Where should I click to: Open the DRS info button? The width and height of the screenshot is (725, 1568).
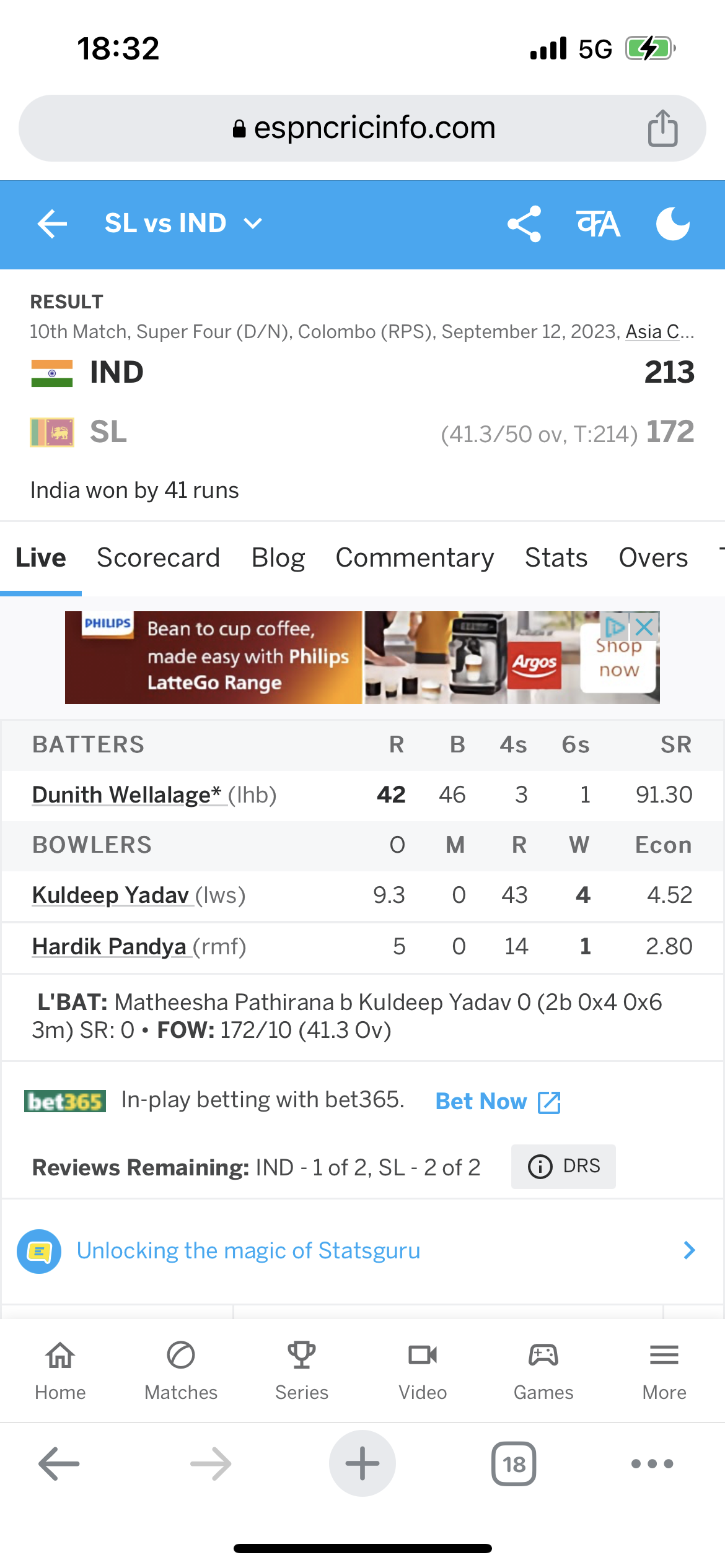(x=563, y=1166)
